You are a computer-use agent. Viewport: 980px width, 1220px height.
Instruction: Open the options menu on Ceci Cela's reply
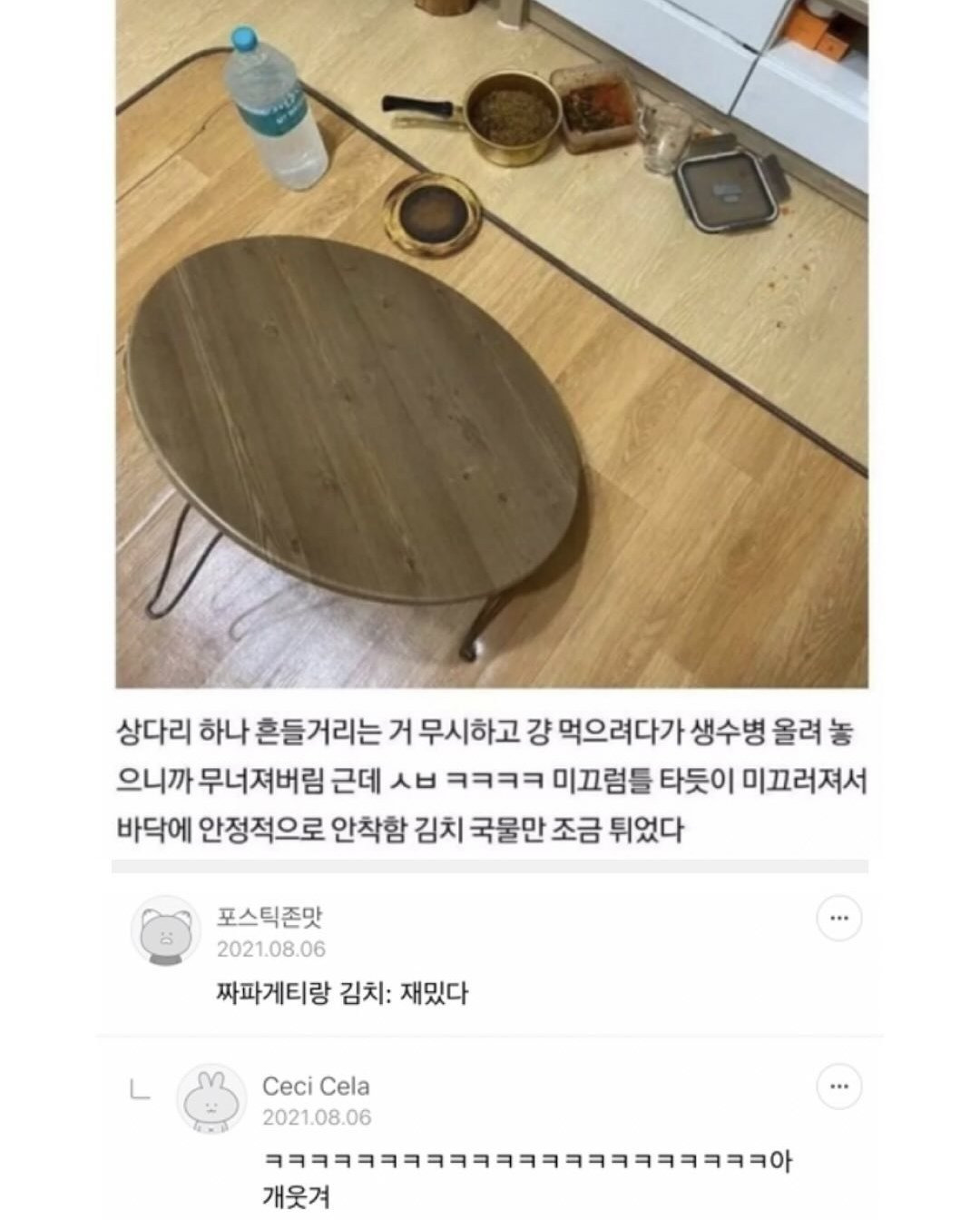coord(838,1087)
